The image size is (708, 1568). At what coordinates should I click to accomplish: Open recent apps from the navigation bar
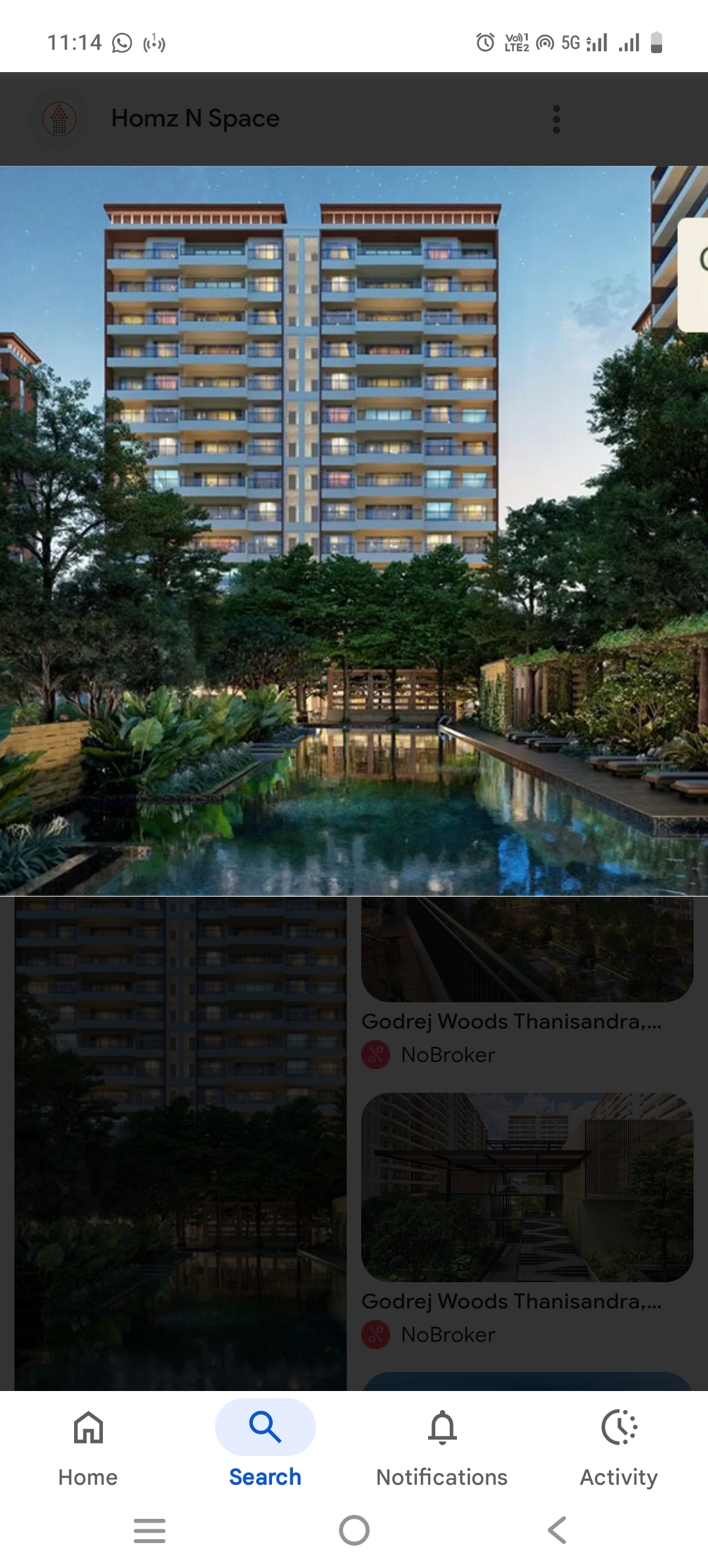pos(149,1531)
